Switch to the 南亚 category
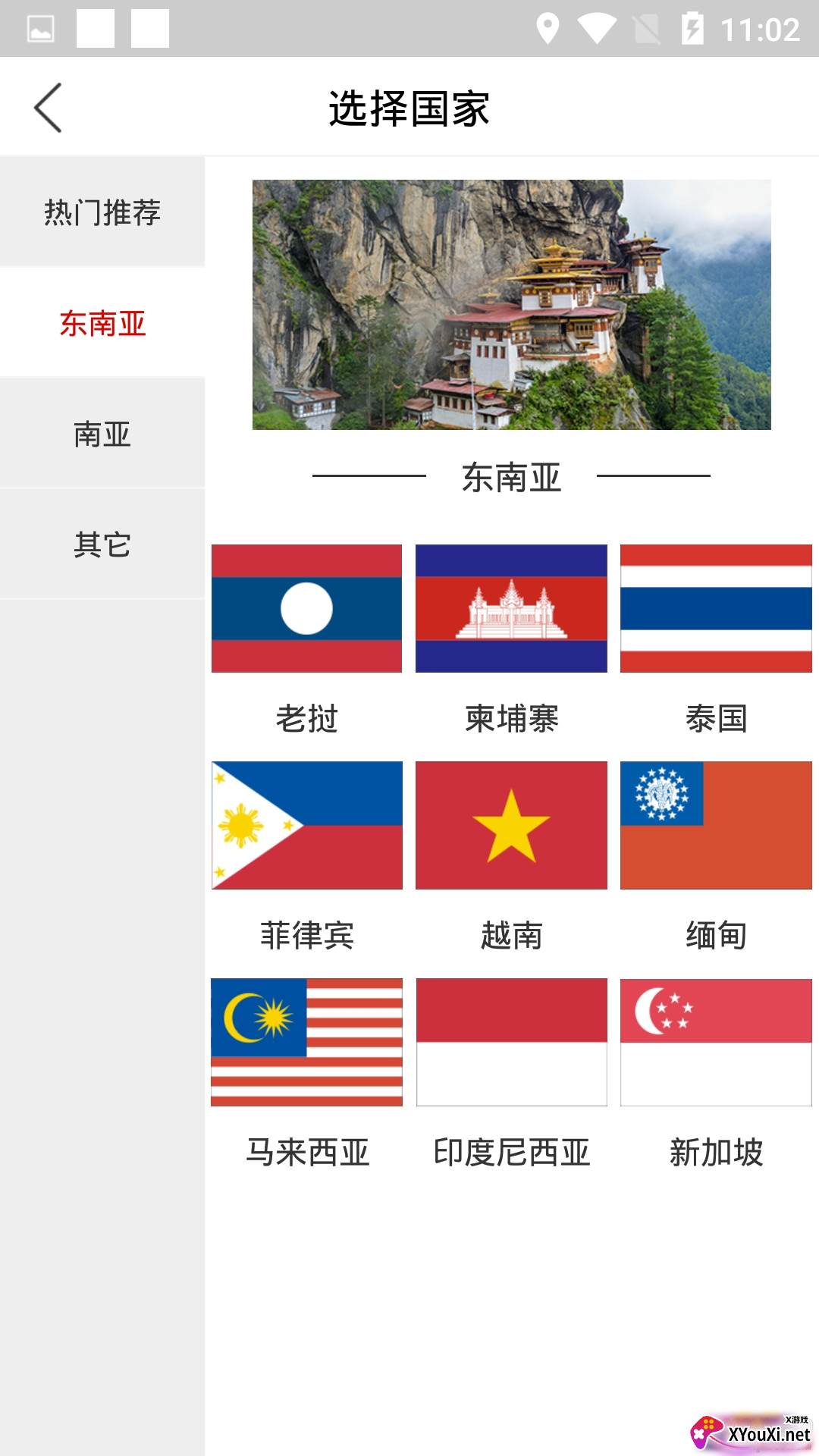The width and height of the screenshot is (819, 1456). click(x=102, y=434)
